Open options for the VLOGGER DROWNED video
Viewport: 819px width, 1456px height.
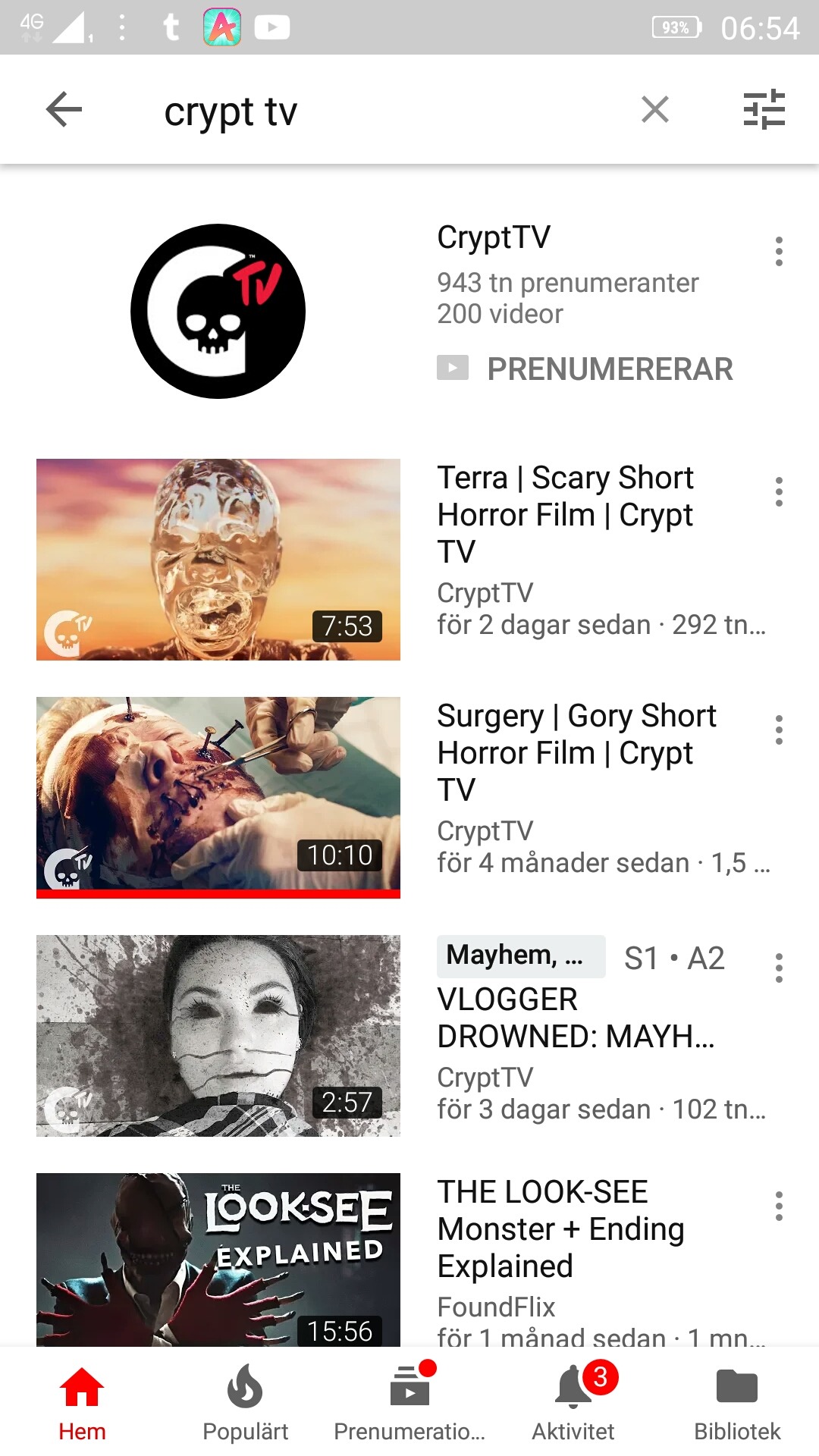coord(779,968)
